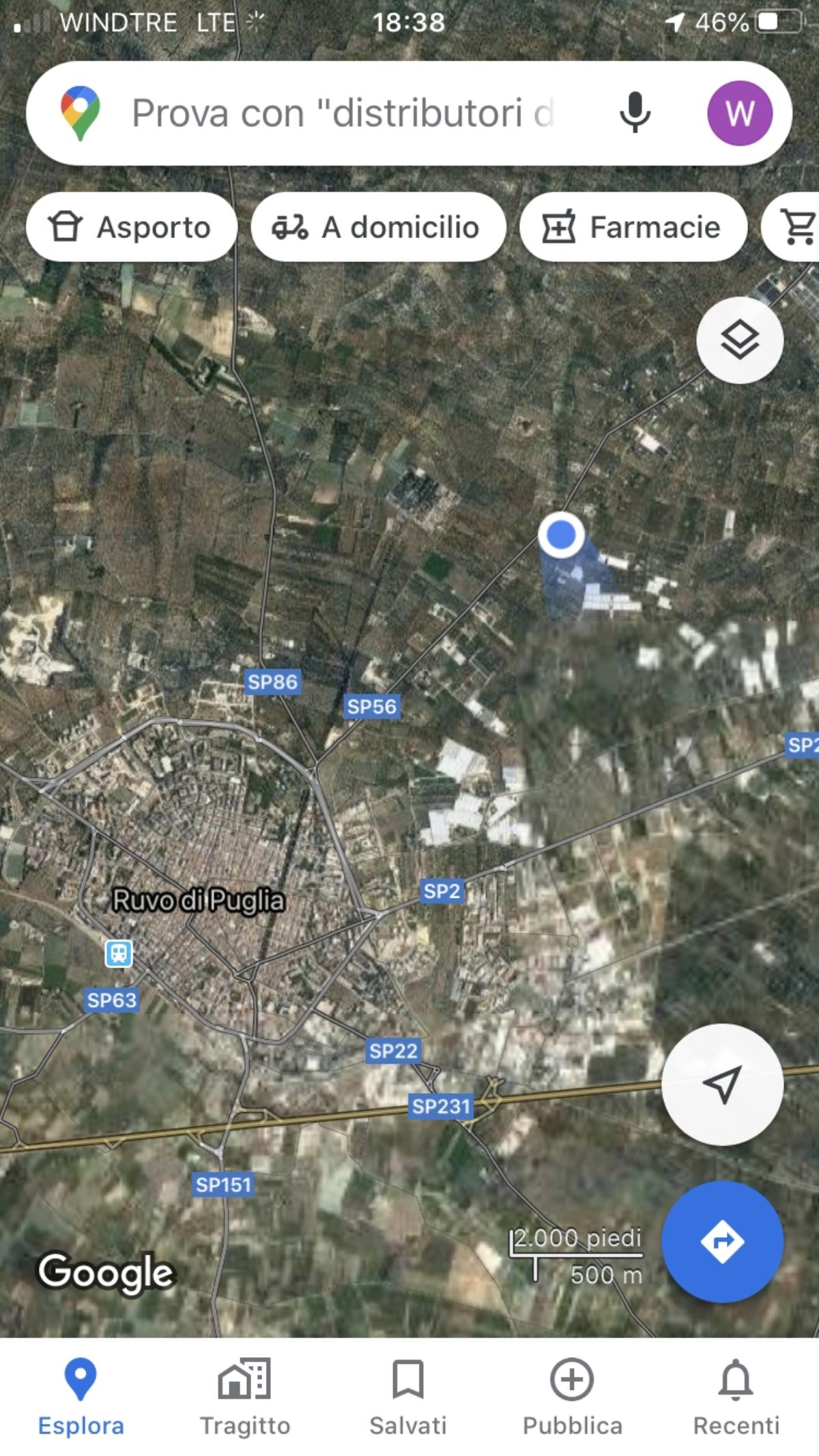
Task: Center the map on my location
Action: pyautogui.click(x=722, y=1084)
